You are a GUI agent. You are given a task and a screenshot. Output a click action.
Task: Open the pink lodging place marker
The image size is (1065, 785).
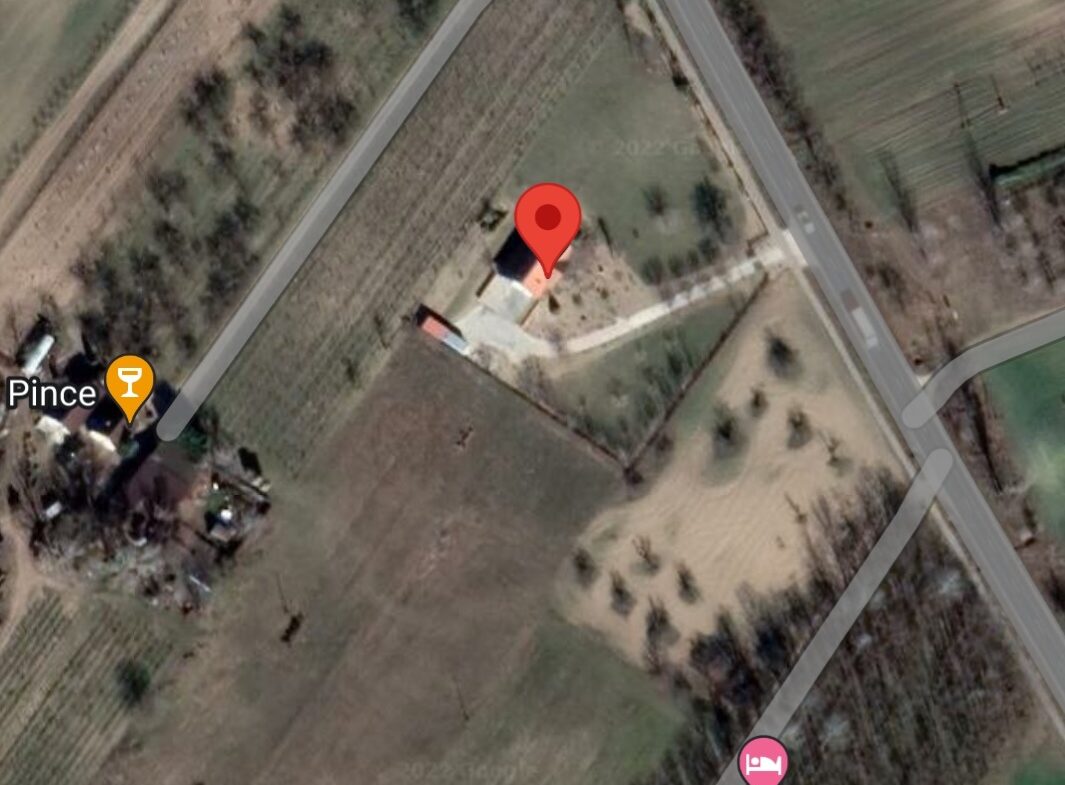pyautogui.click(x=763, y=763)
